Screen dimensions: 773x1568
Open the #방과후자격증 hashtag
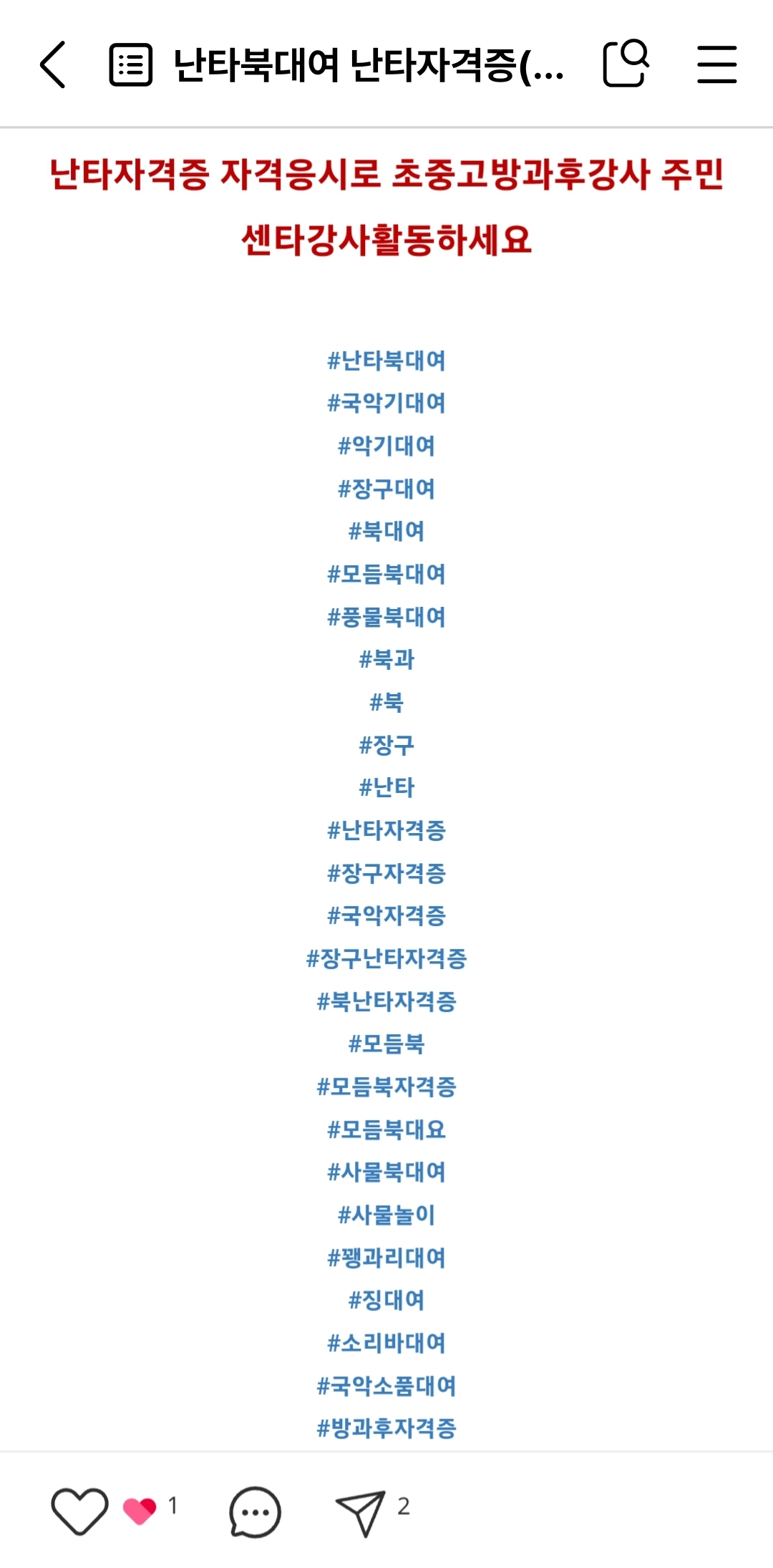point(386,1428)
